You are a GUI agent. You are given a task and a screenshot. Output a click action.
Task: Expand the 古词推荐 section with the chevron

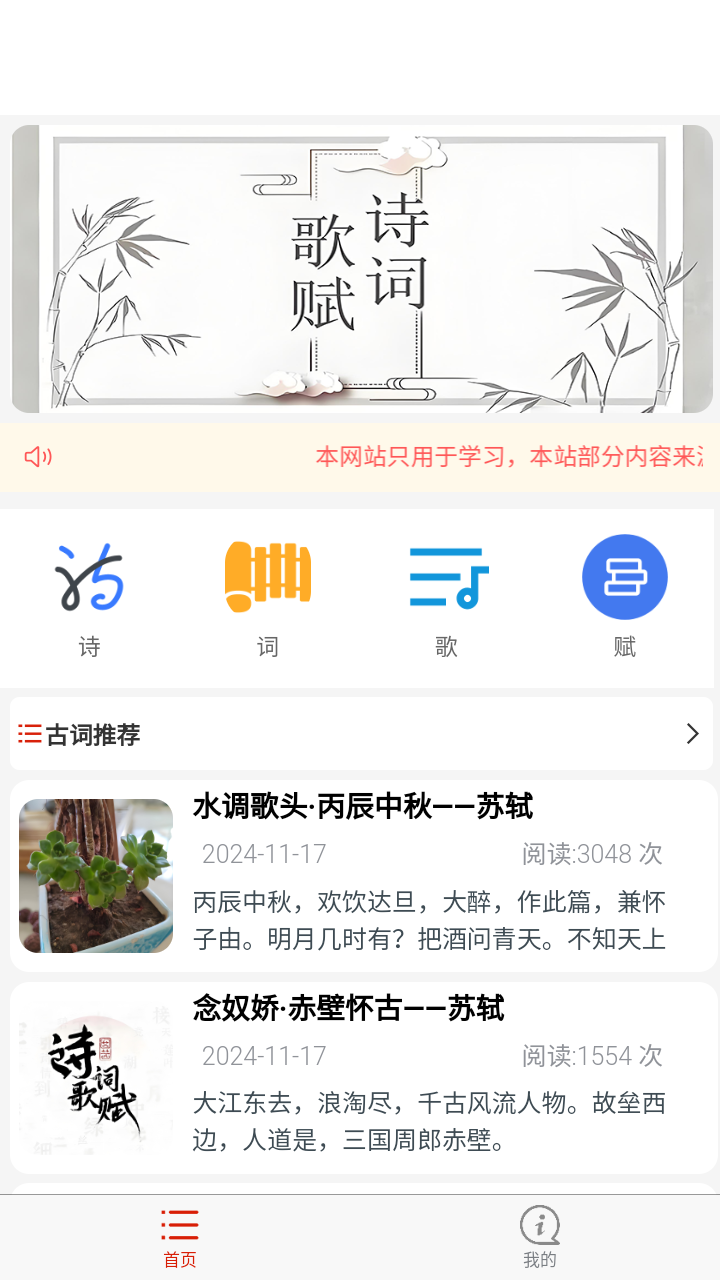coord(692,733)
